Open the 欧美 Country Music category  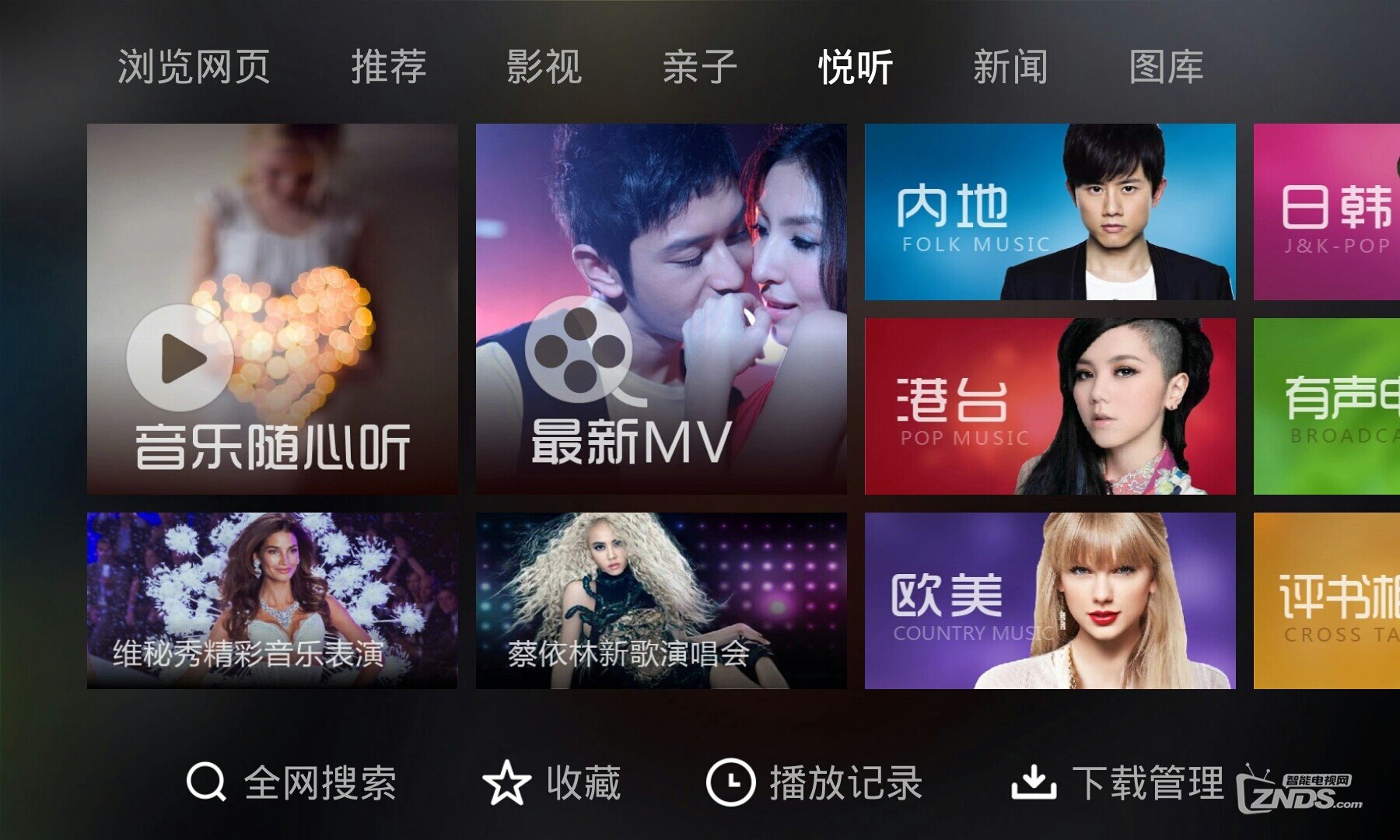[x=1050, y=600]
